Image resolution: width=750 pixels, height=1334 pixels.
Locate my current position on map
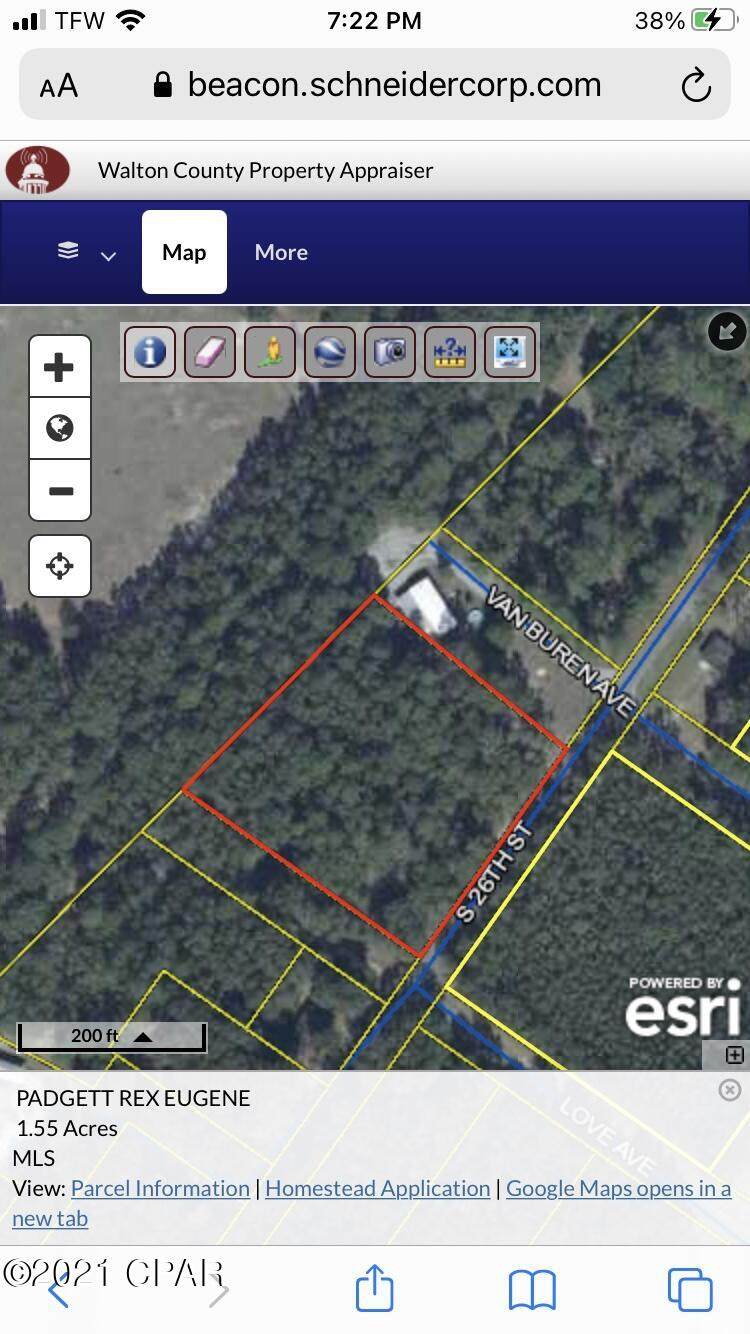pos(60,566)
